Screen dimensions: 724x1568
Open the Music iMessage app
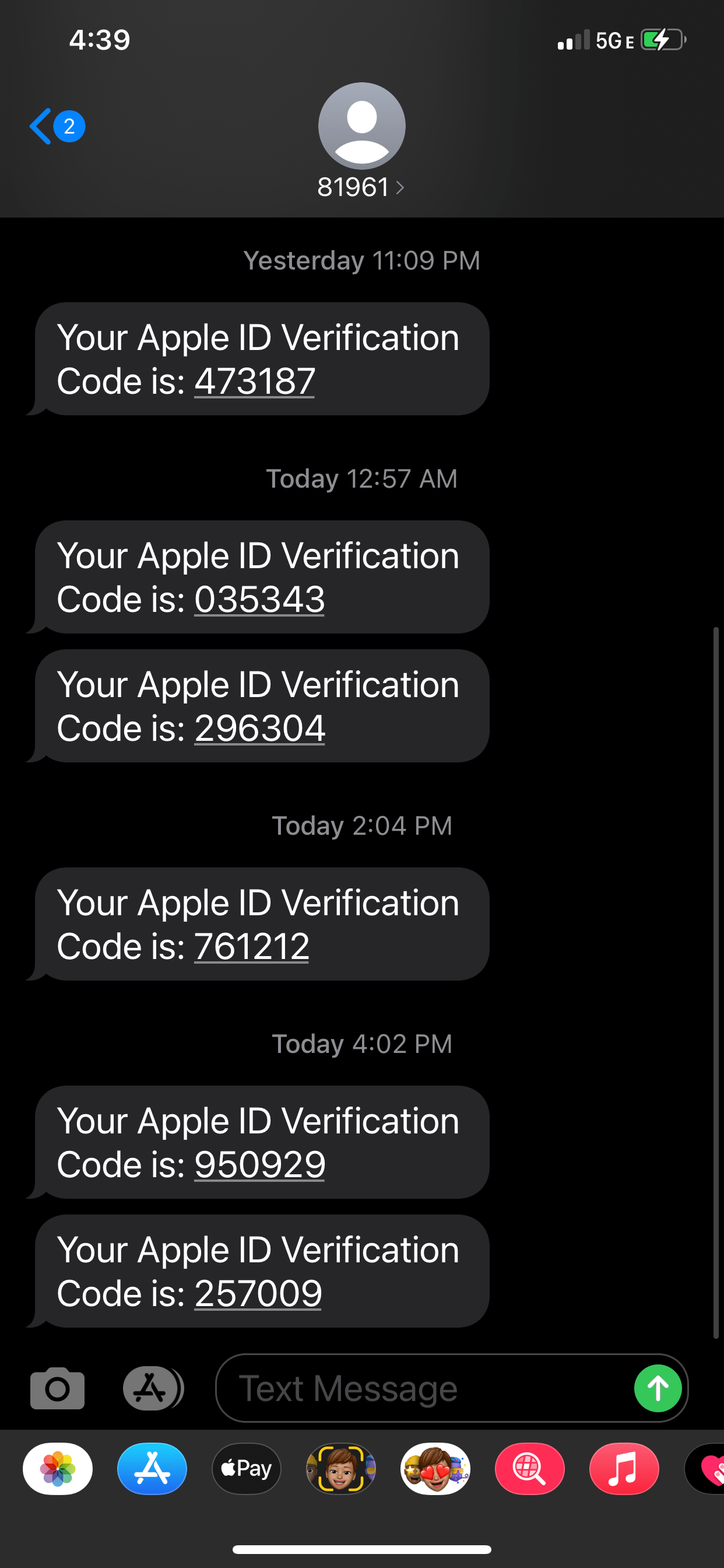pyautogui.click(x=624, y=1469)
